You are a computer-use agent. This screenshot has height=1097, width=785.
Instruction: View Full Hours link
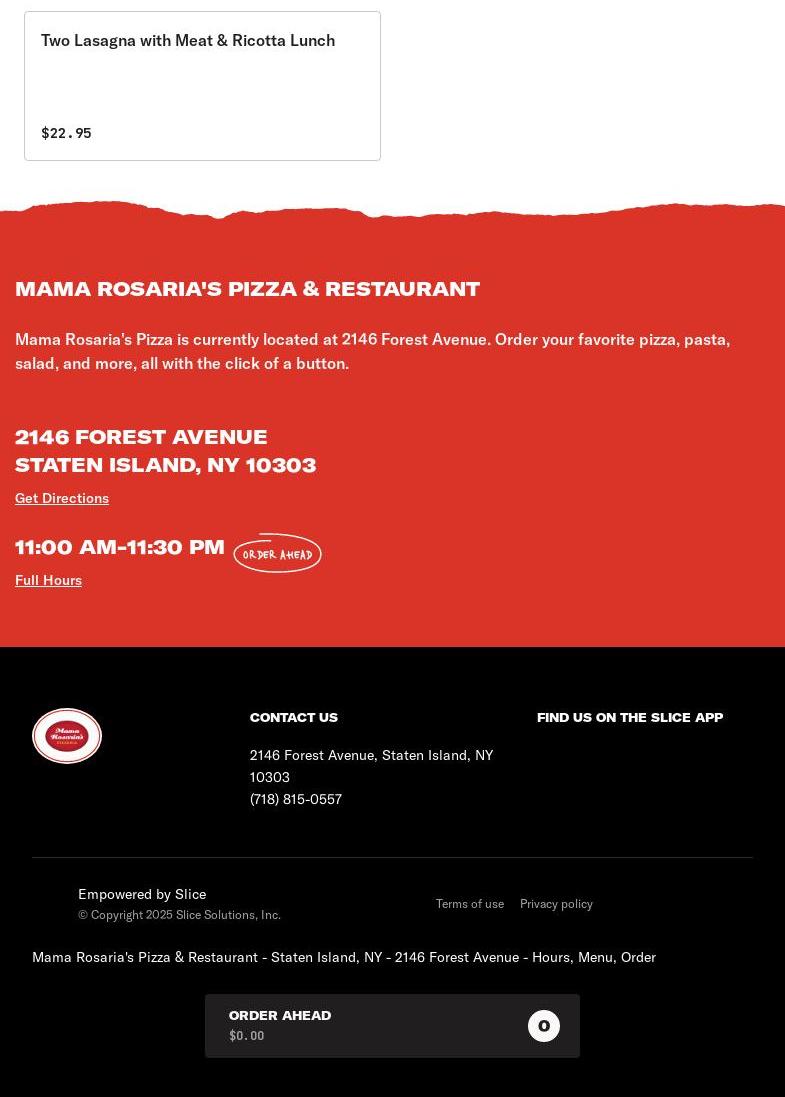[48, 580]
